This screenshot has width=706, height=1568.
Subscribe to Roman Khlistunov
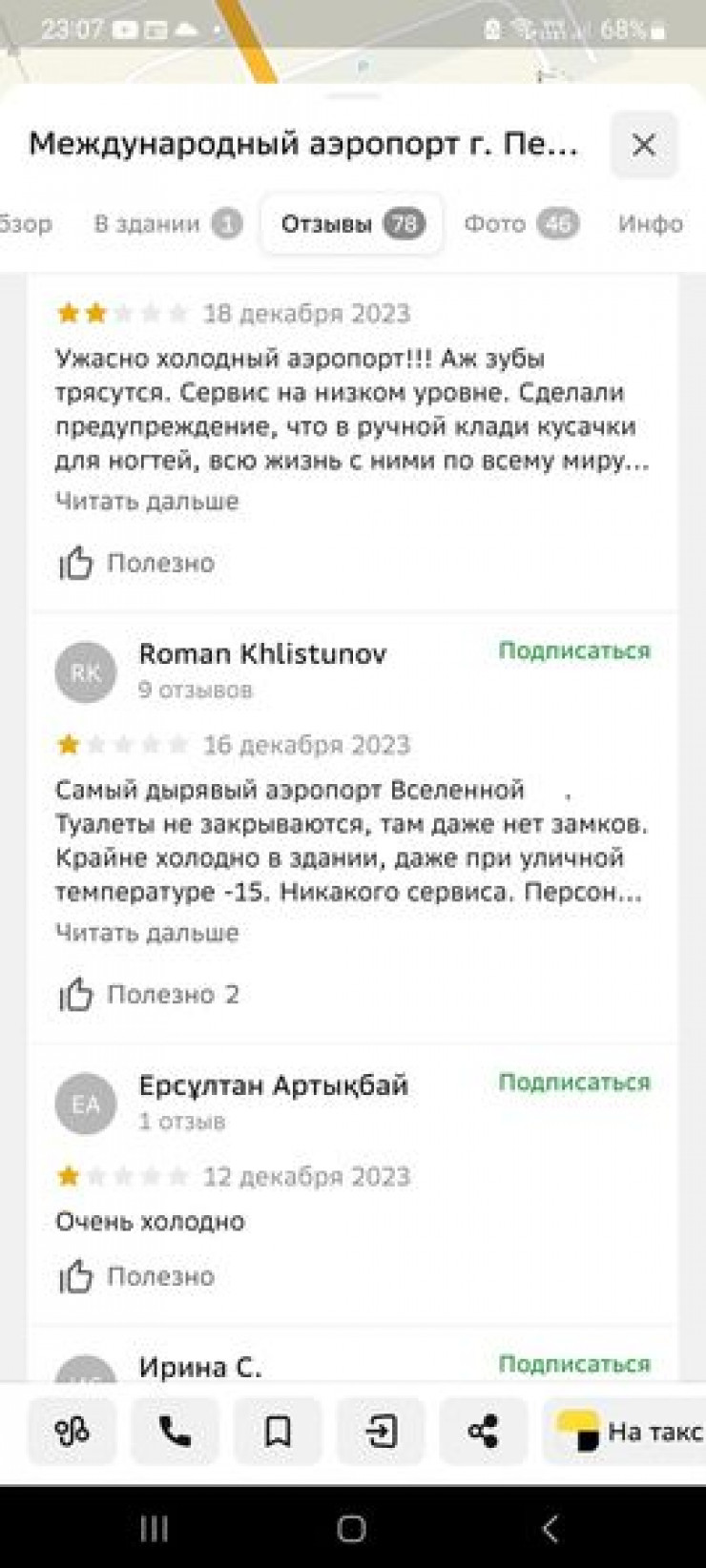(573, 650)
